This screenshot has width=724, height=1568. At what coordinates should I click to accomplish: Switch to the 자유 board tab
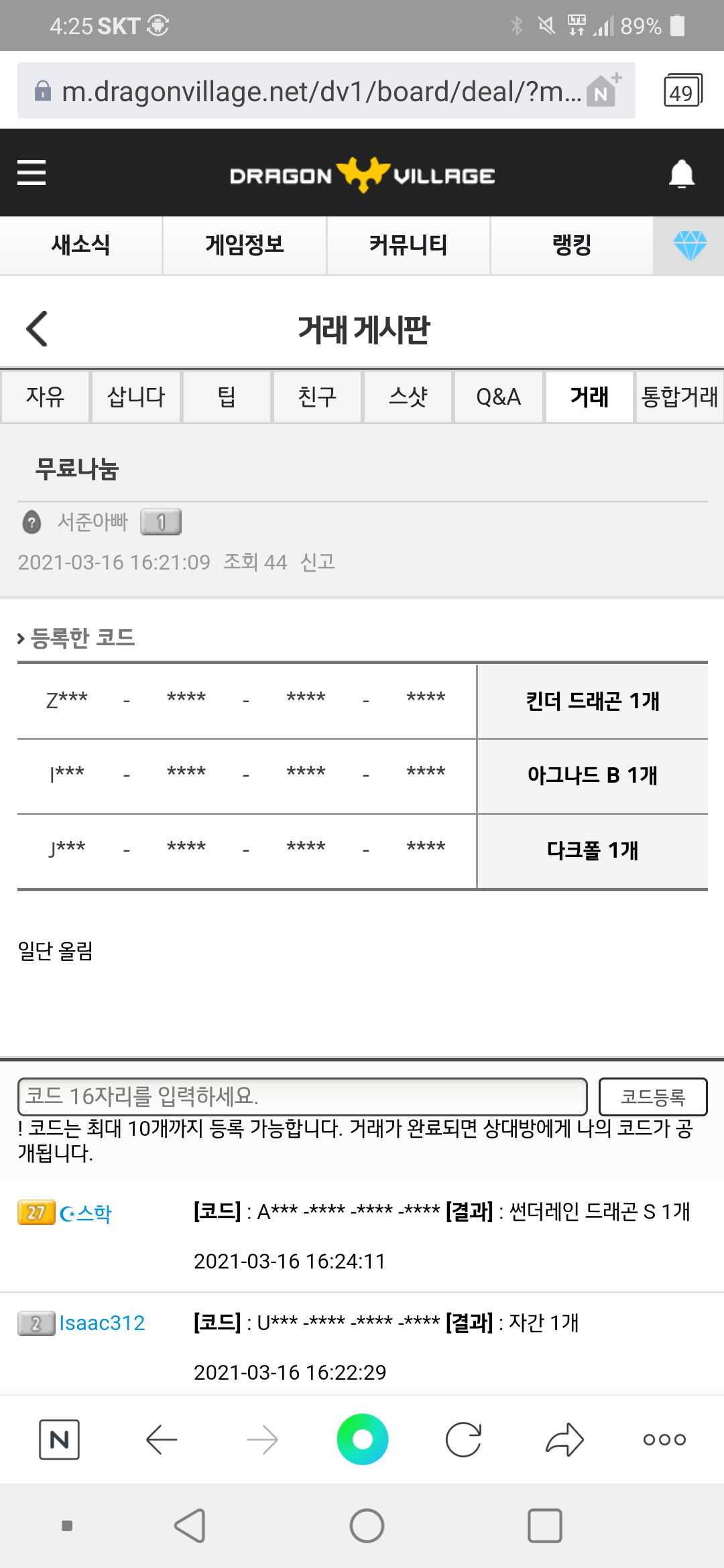45,397
